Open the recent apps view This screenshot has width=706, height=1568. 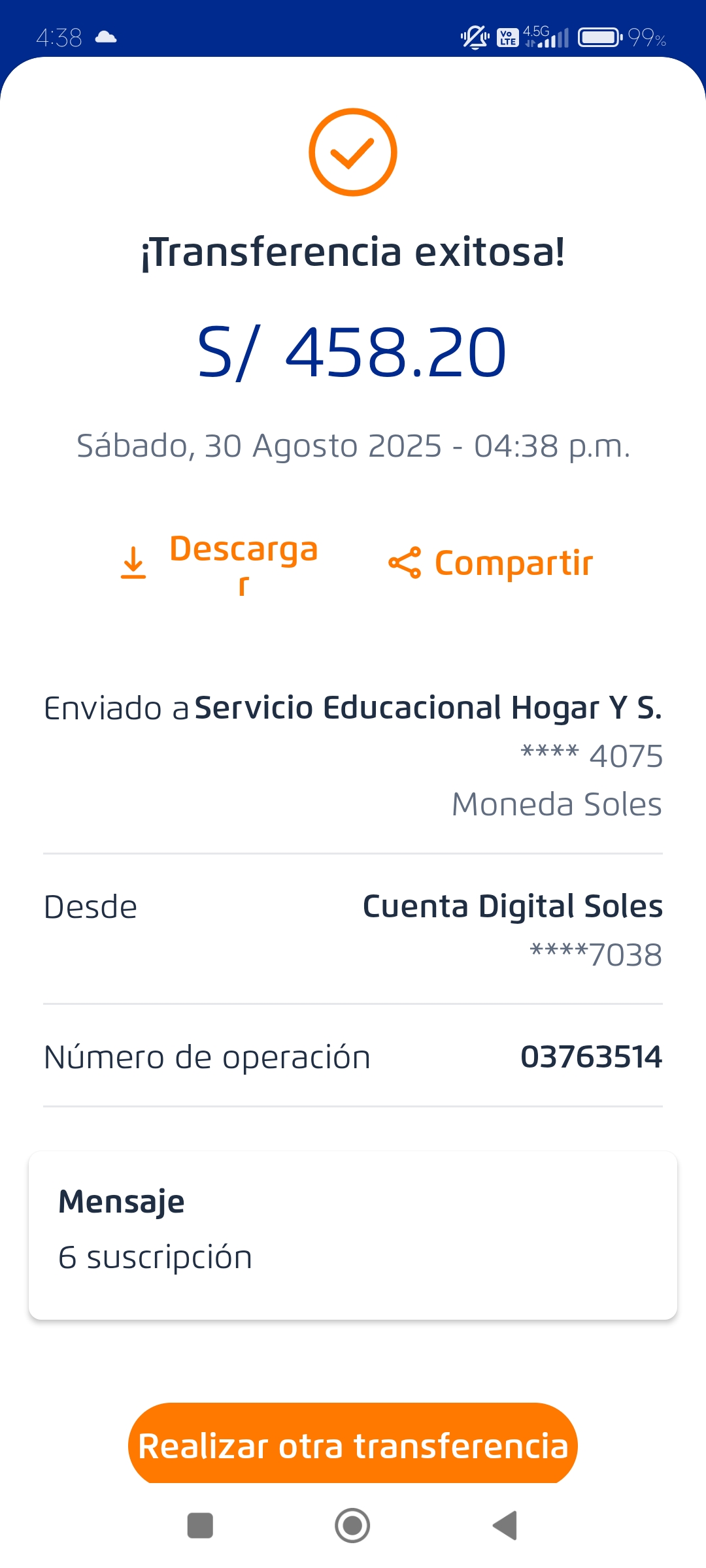tap(200, 1526)
